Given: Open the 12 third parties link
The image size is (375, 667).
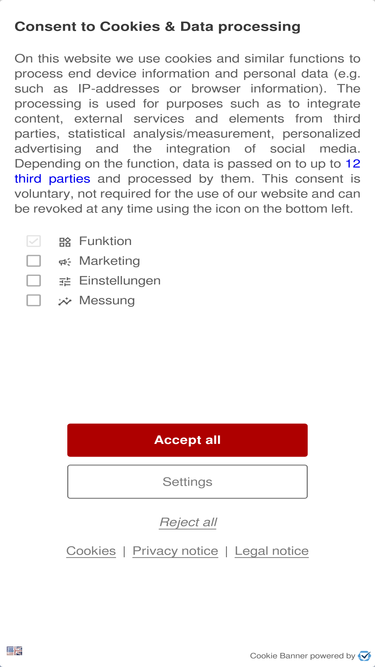Looking at the screenshot, I should (x=188, y=171).
